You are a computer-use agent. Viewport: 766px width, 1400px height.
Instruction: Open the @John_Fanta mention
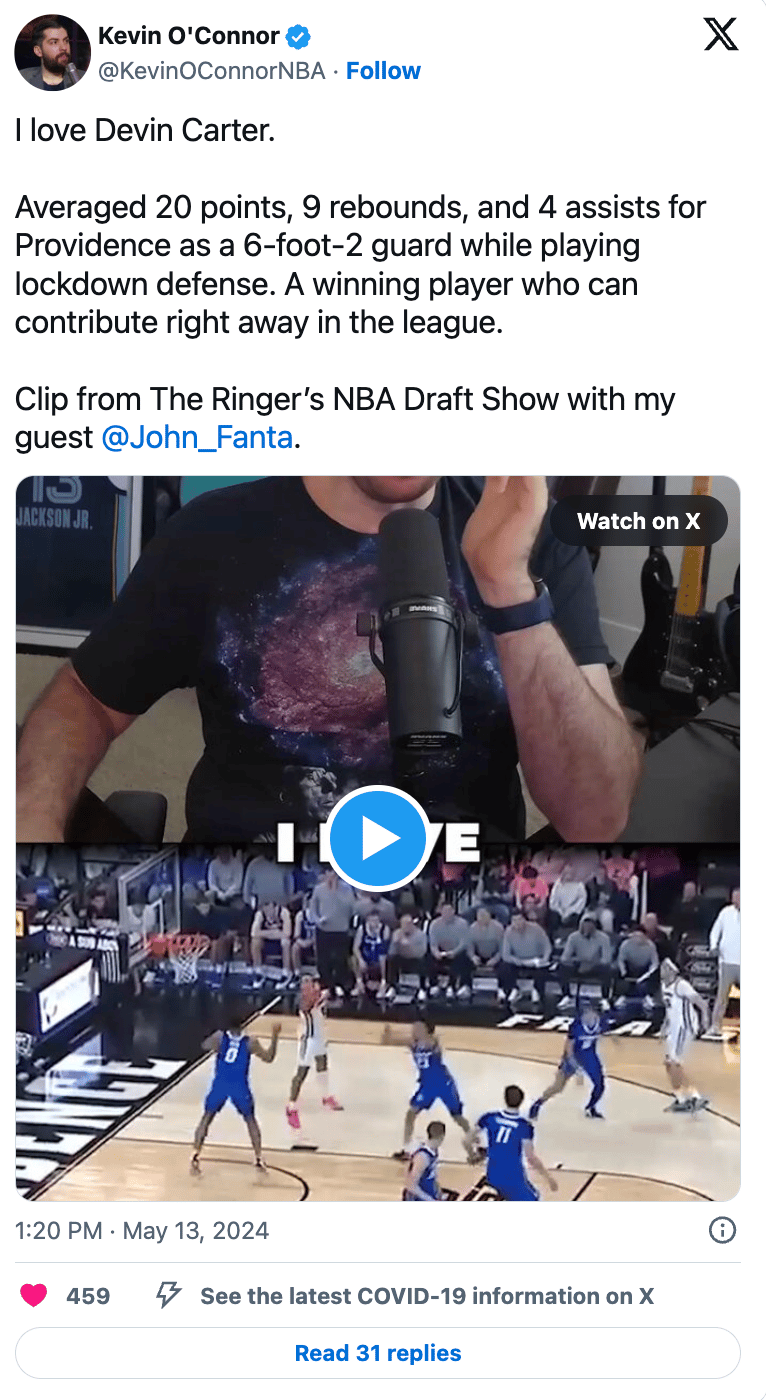[x=197, y=437]
